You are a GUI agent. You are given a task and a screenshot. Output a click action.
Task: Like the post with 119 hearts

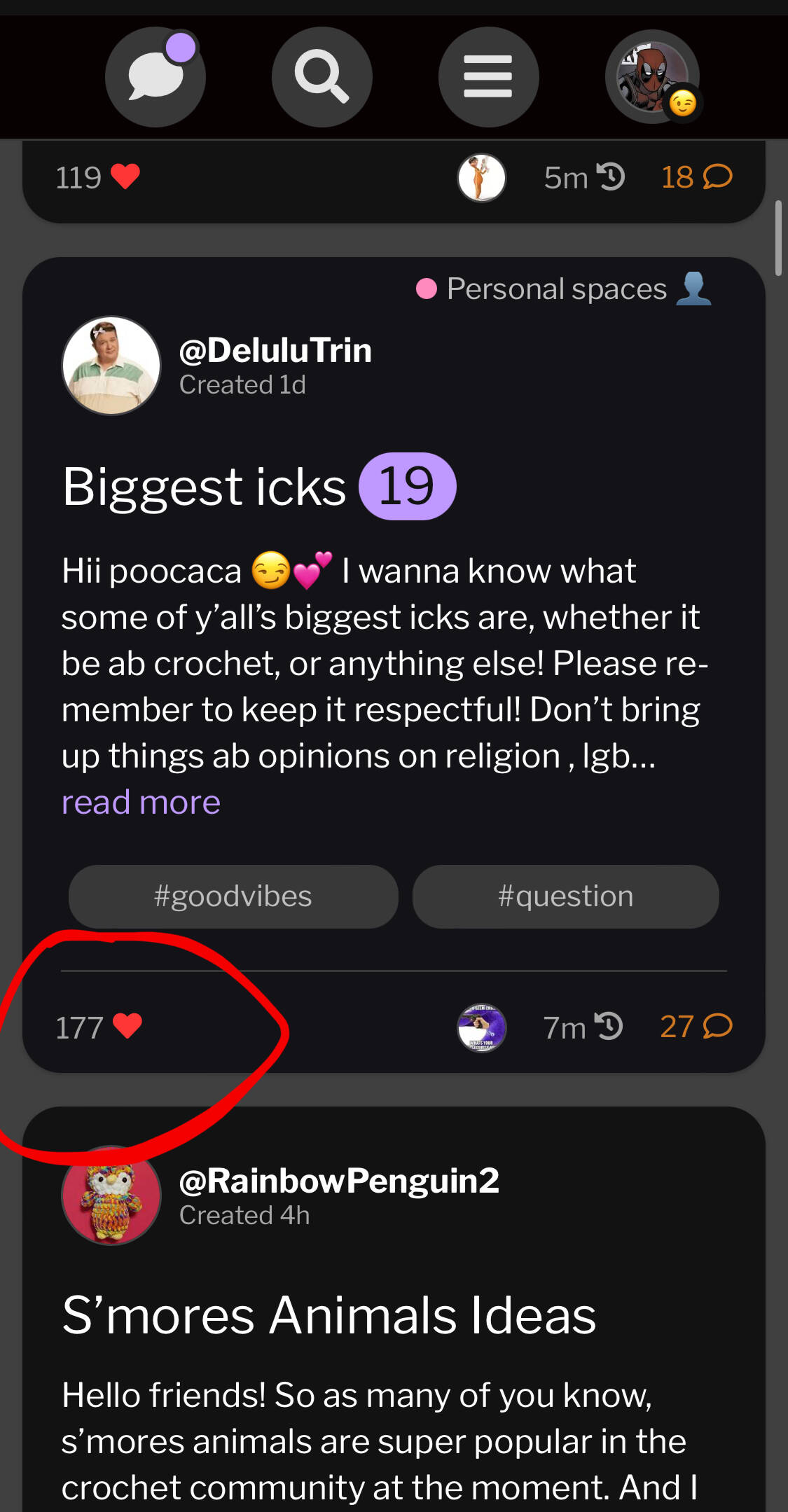pos(126,177)
